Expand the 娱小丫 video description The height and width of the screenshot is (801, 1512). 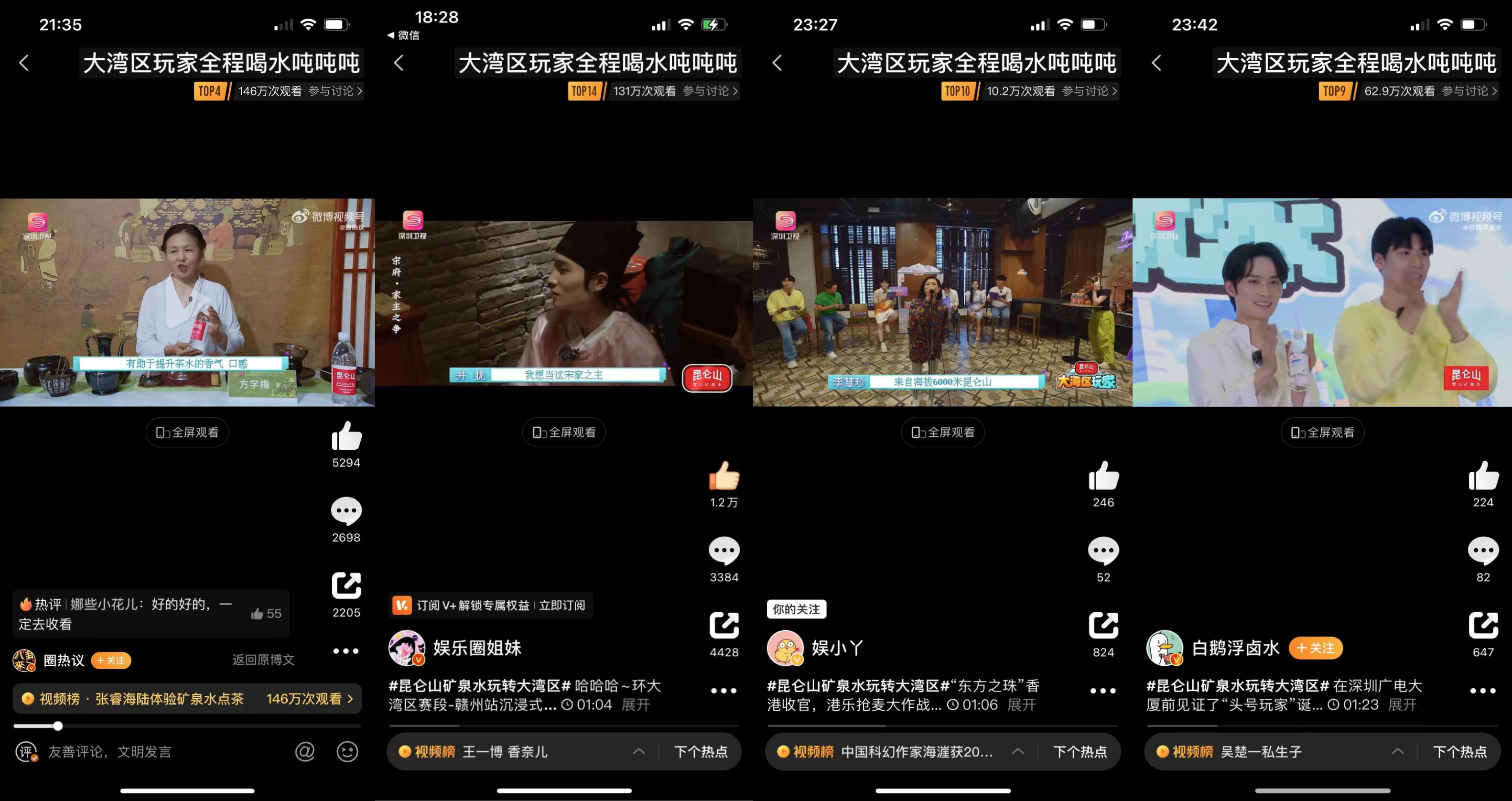(x=1021, y=704)
